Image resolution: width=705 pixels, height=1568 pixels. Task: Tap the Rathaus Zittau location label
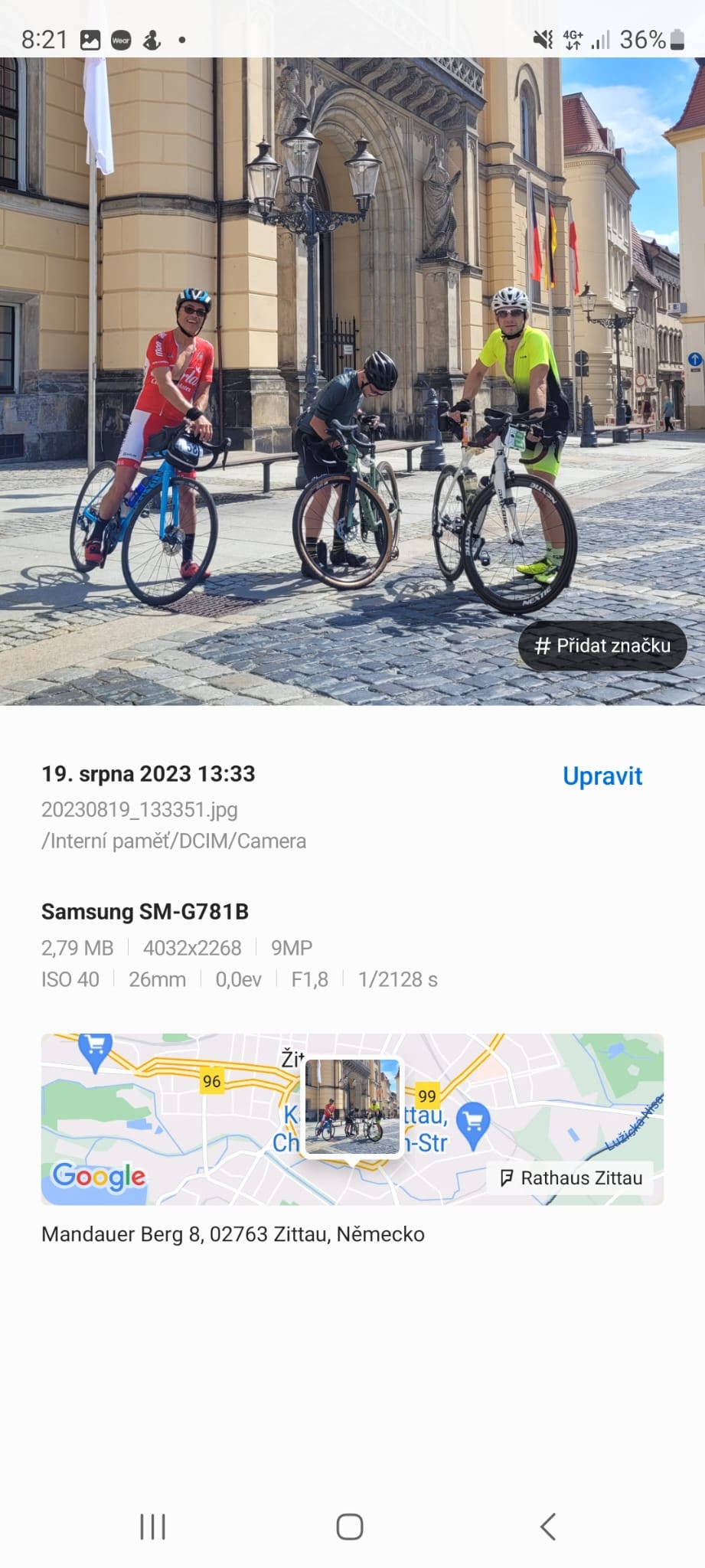tap(582, 1178)
